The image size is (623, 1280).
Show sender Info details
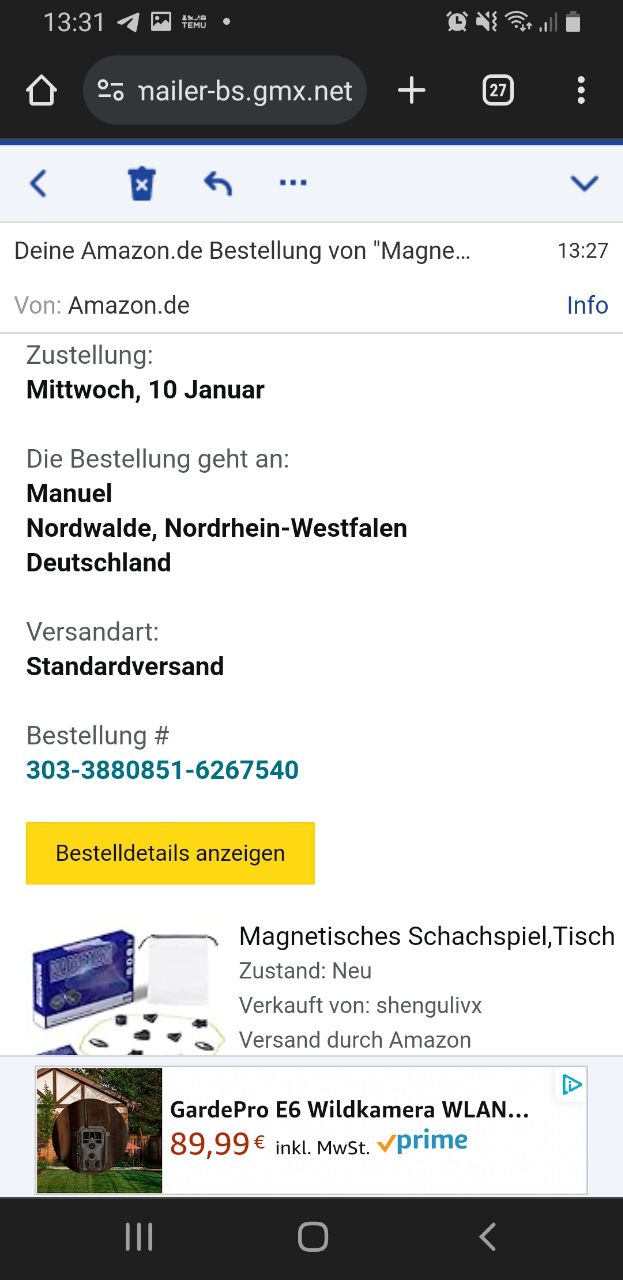click(x=587, y=305)
